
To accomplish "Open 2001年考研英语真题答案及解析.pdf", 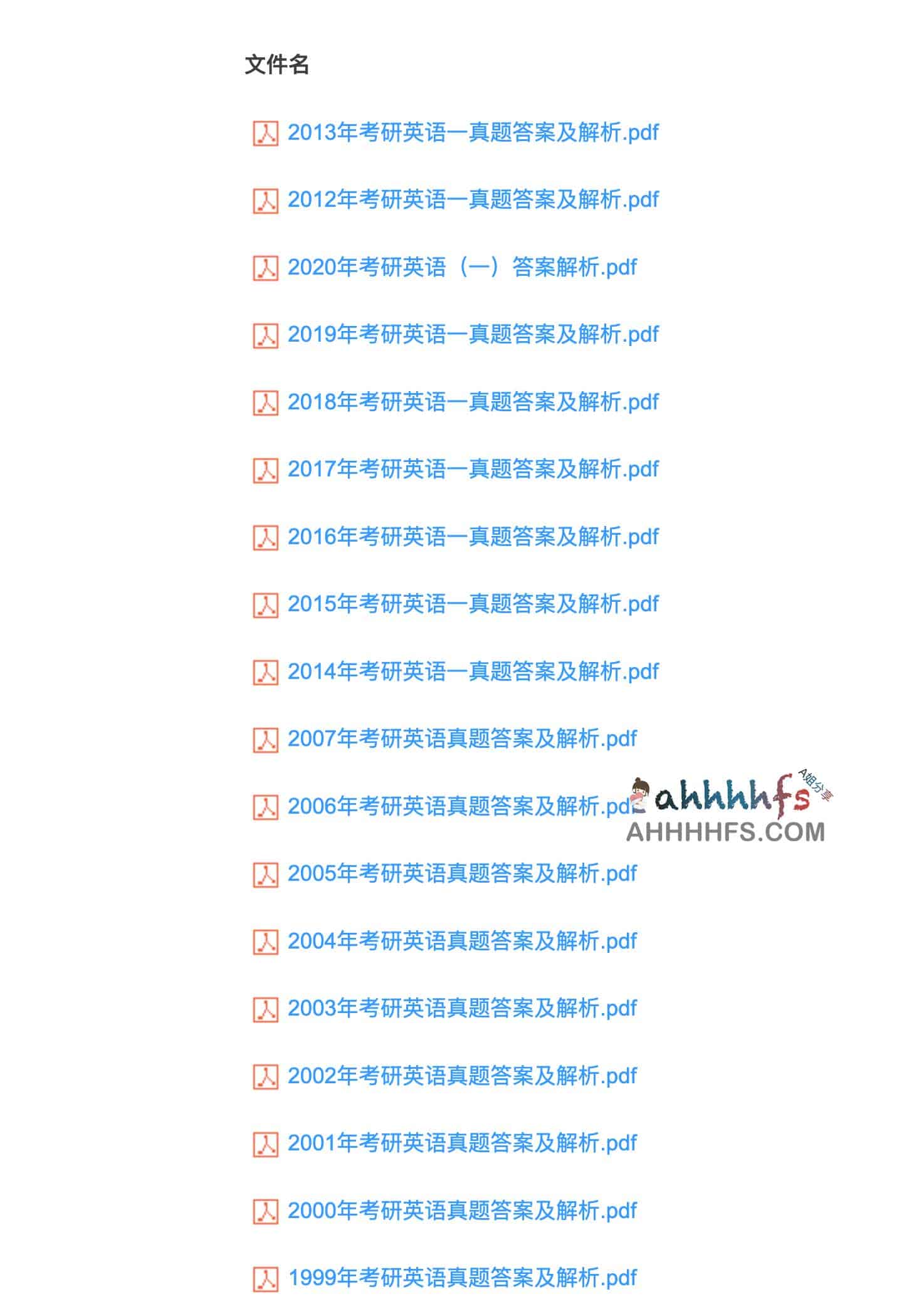I will 461,1143.
